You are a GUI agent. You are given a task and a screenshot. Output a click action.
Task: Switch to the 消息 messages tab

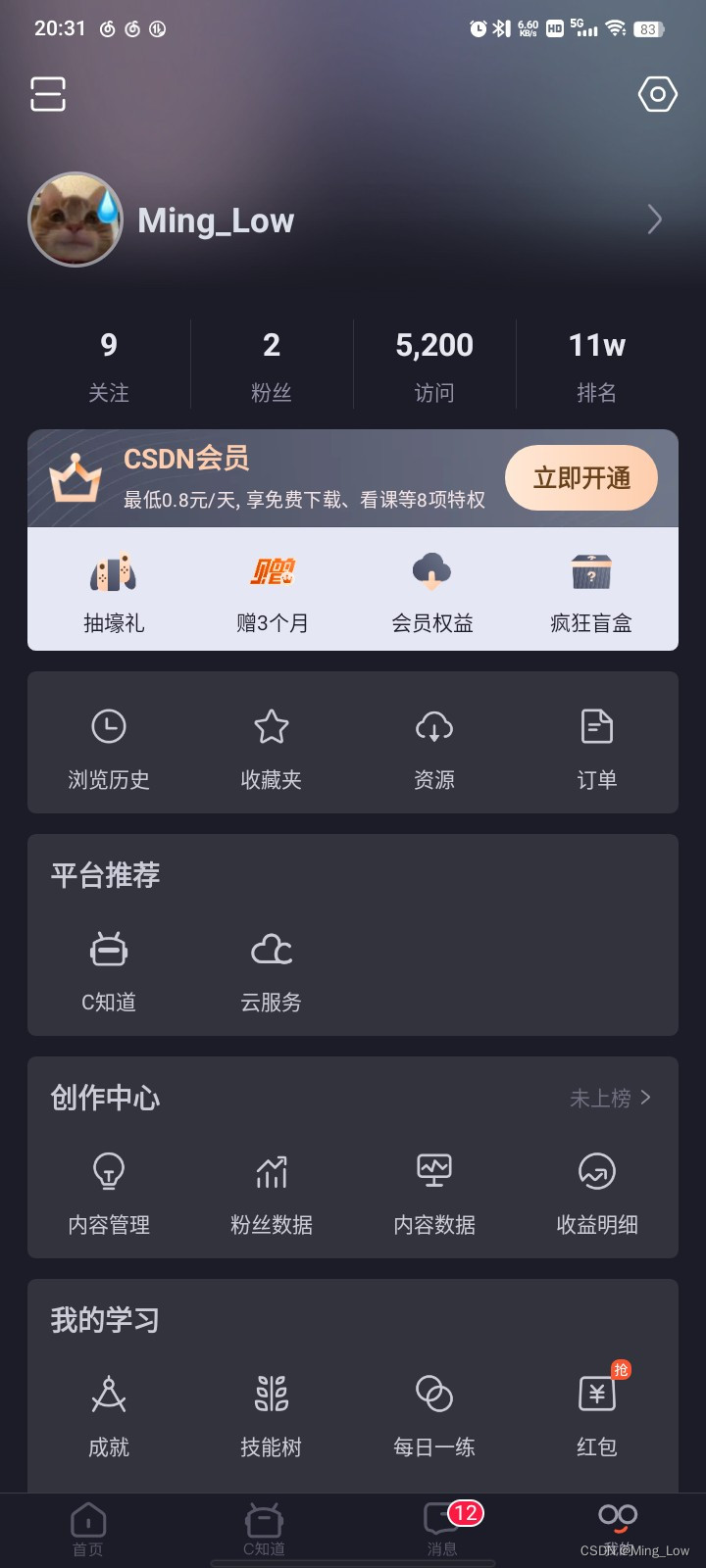(x=442, y=1529)
